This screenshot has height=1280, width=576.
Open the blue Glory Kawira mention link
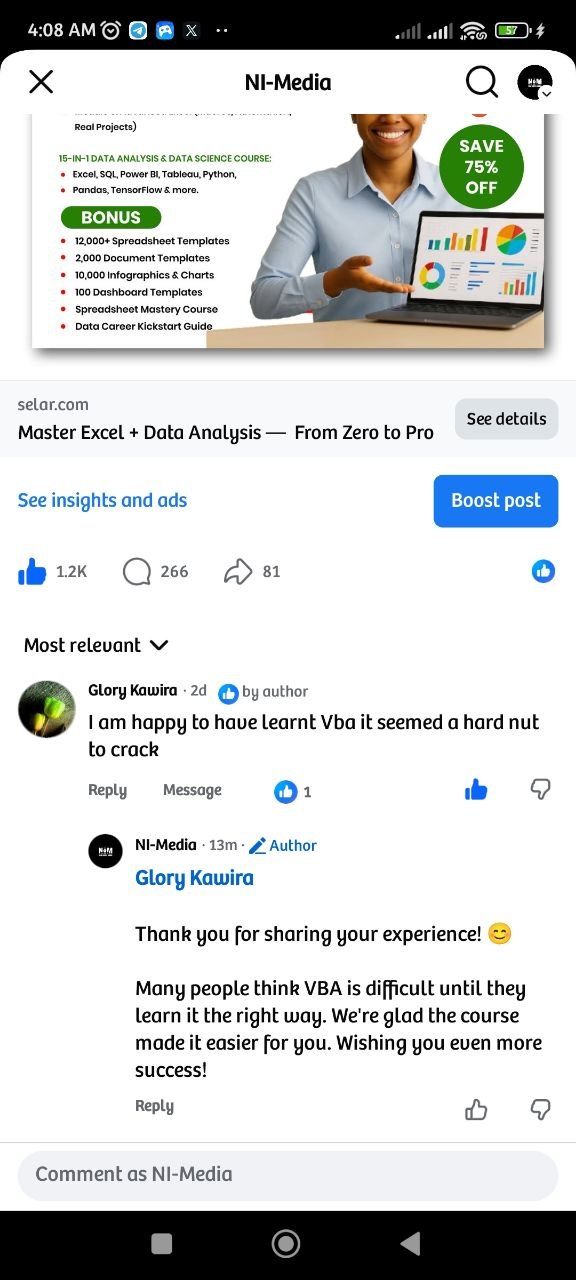(194, 878)
